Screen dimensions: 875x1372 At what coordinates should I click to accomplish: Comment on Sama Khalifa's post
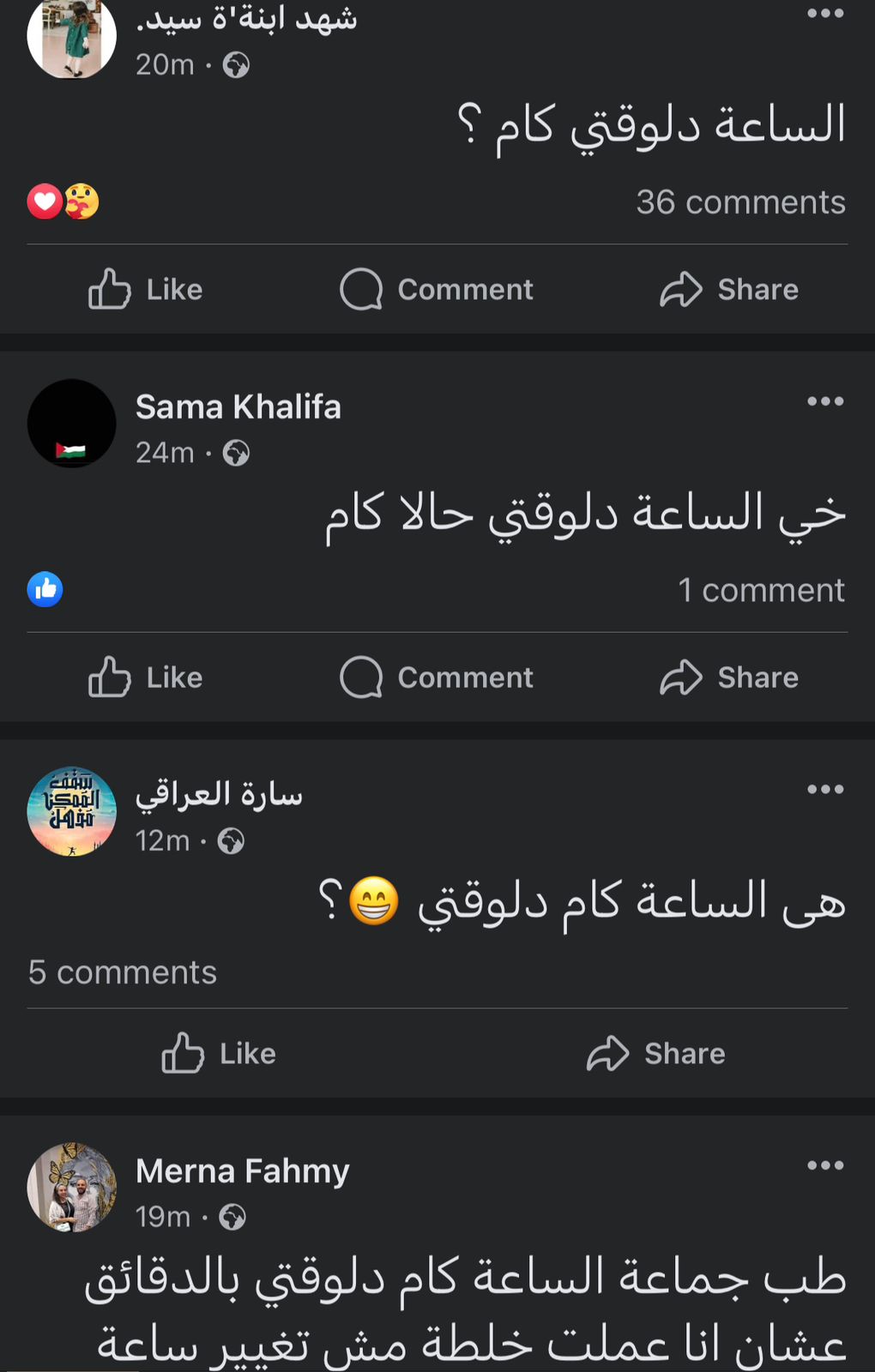point(437,677)
